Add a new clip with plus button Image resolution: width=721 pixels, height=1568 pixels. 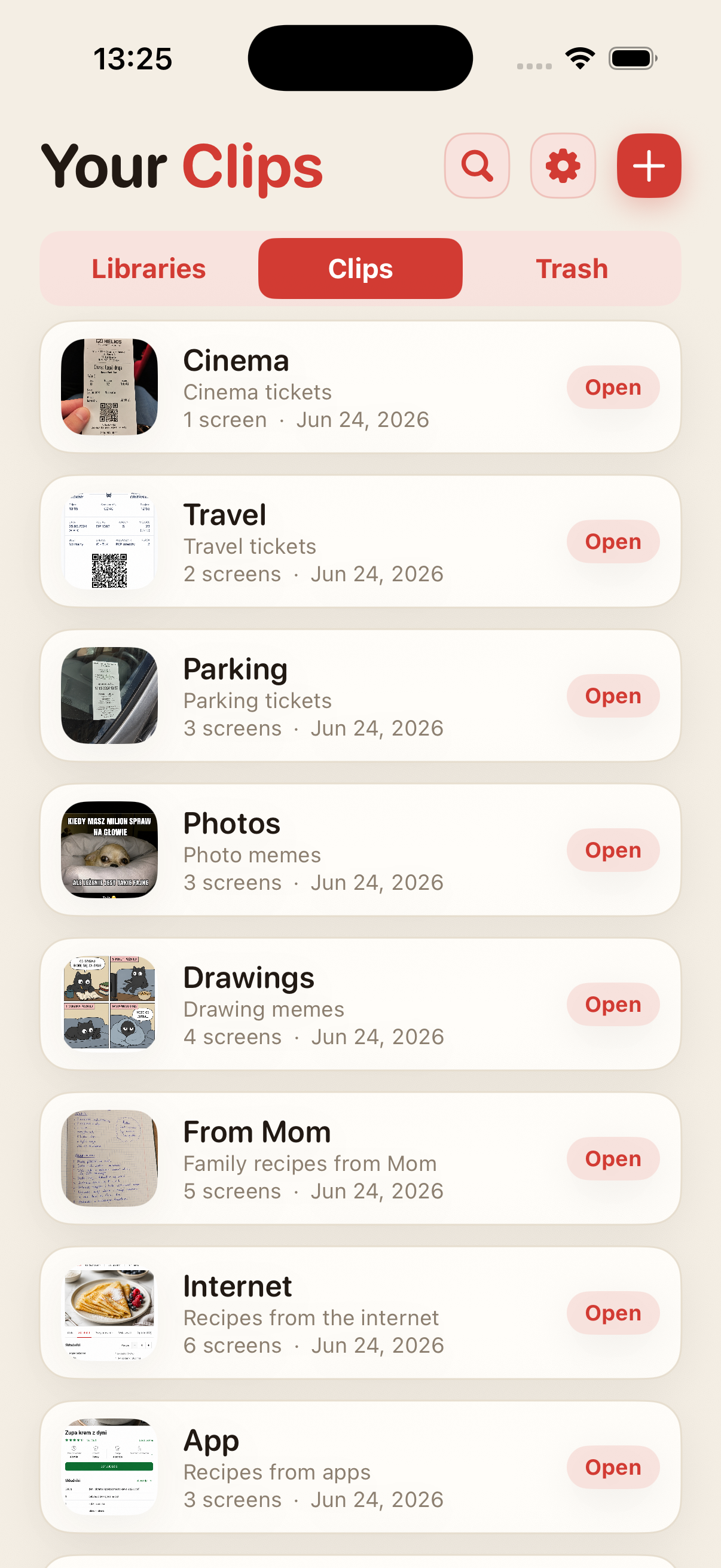(649, 166)
